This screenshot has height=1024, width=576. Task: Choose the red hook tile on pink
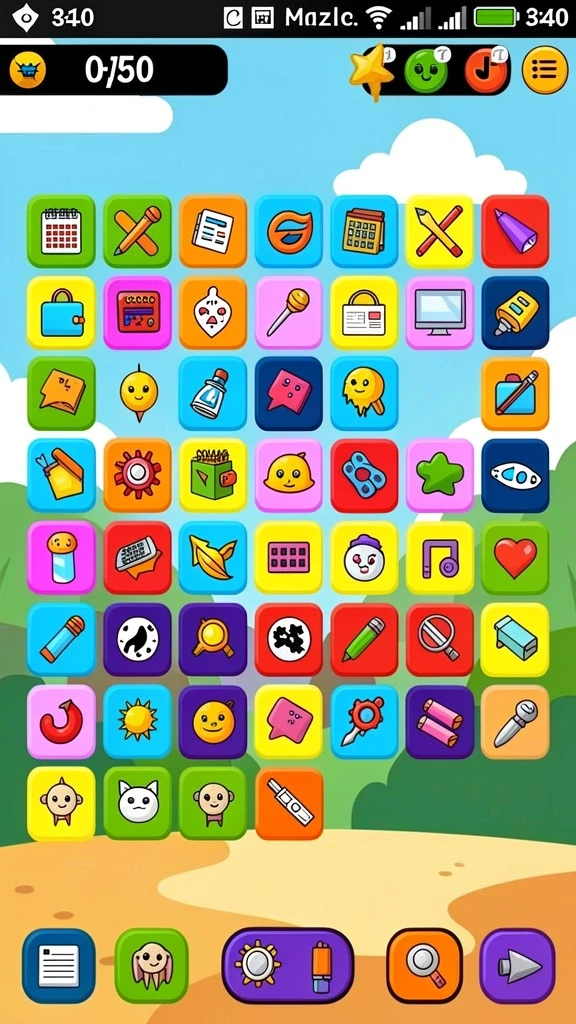61,721
